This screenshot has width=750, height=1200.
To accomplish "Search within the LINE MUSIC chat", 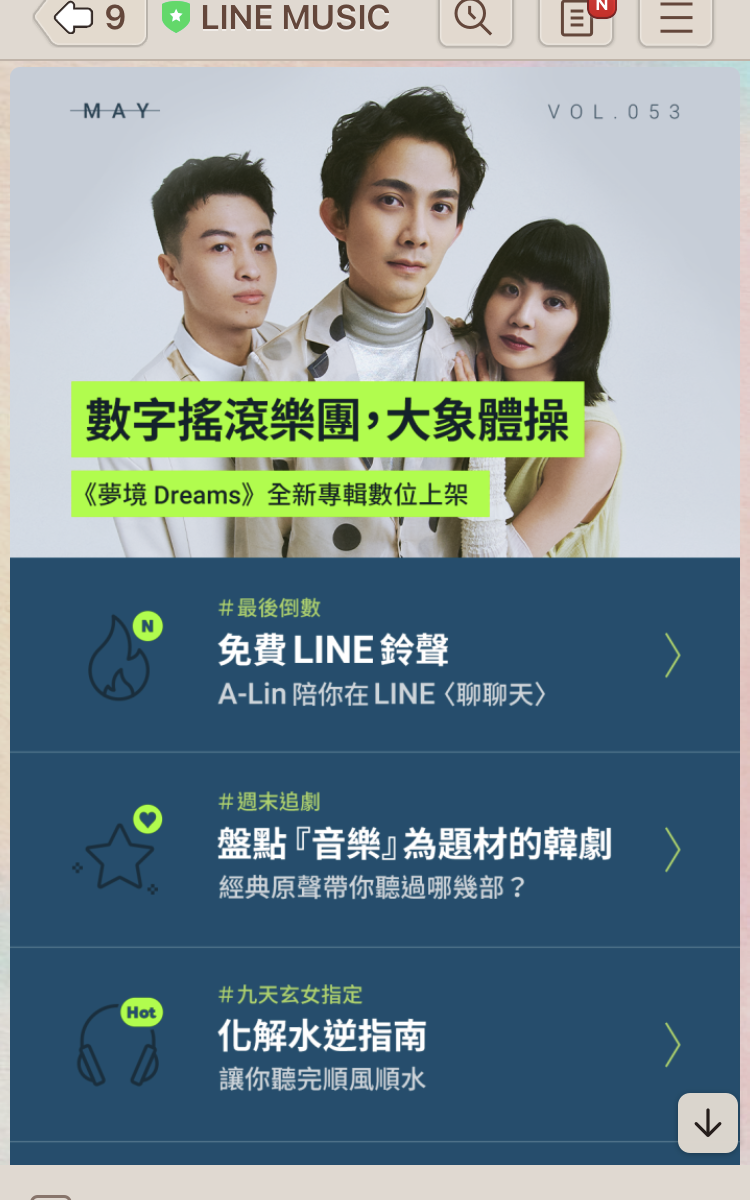I will click(x=475, y=19).
